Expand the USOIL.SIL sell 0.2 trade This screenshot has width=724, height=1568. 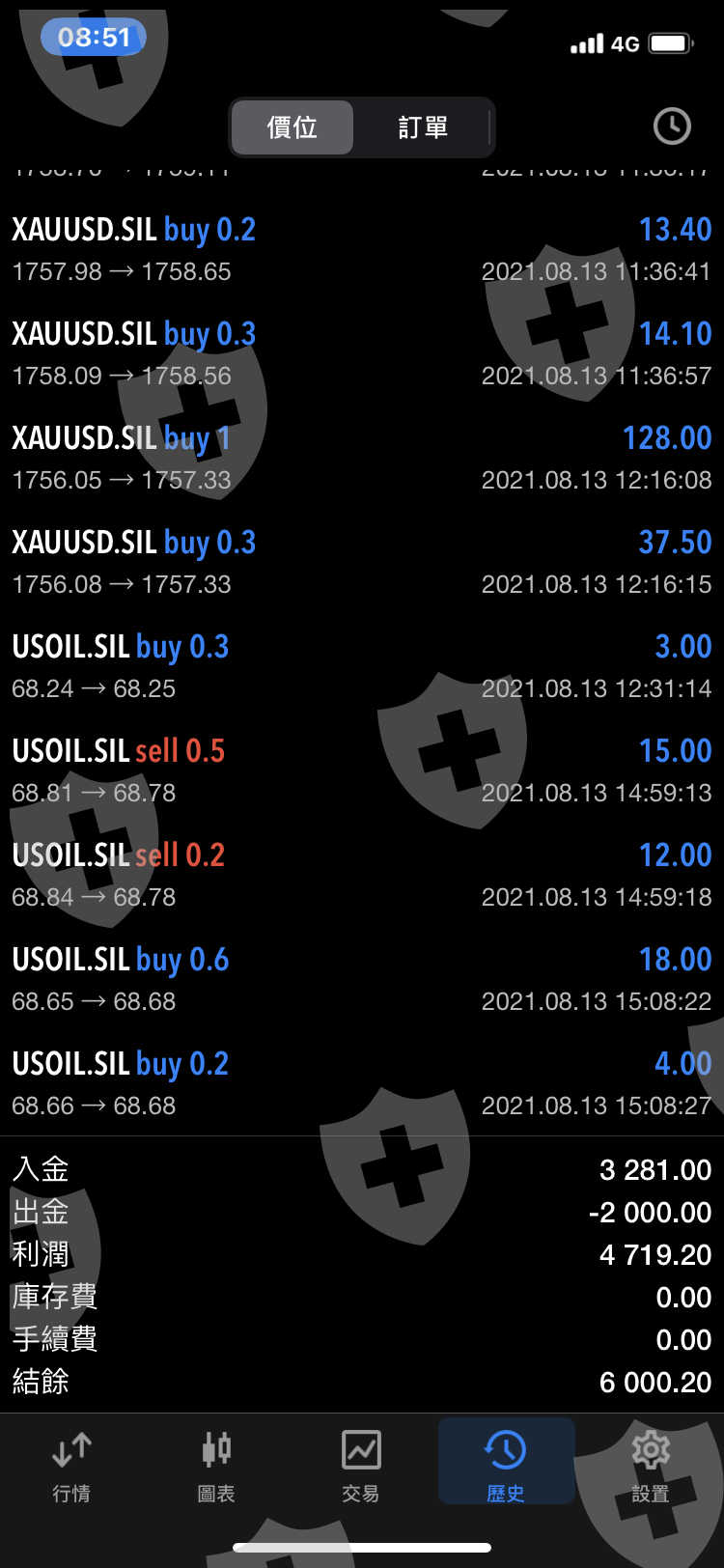point(361,875)
